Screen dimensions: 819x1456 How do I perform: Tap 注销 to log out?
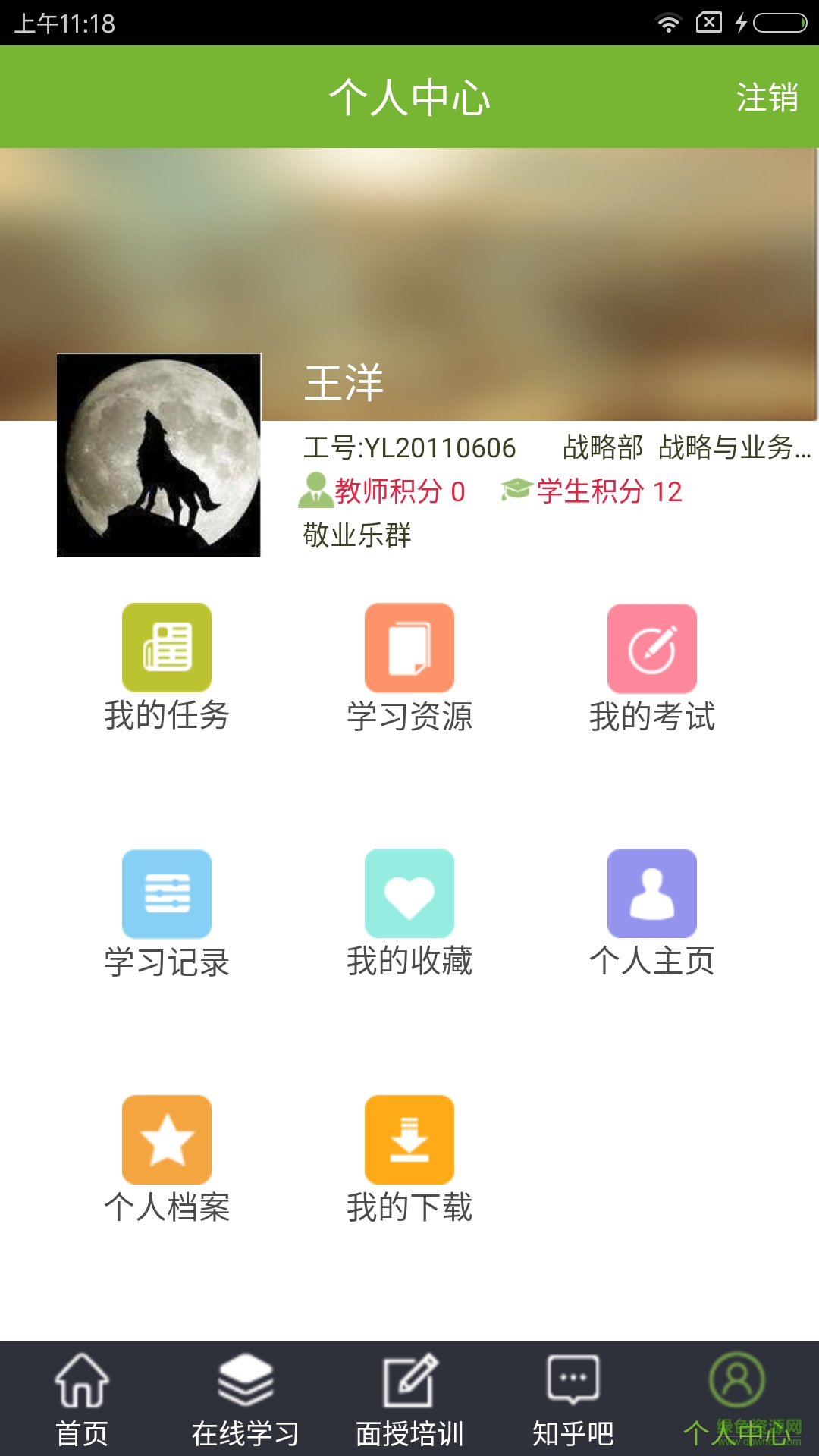tap(767, 98)
